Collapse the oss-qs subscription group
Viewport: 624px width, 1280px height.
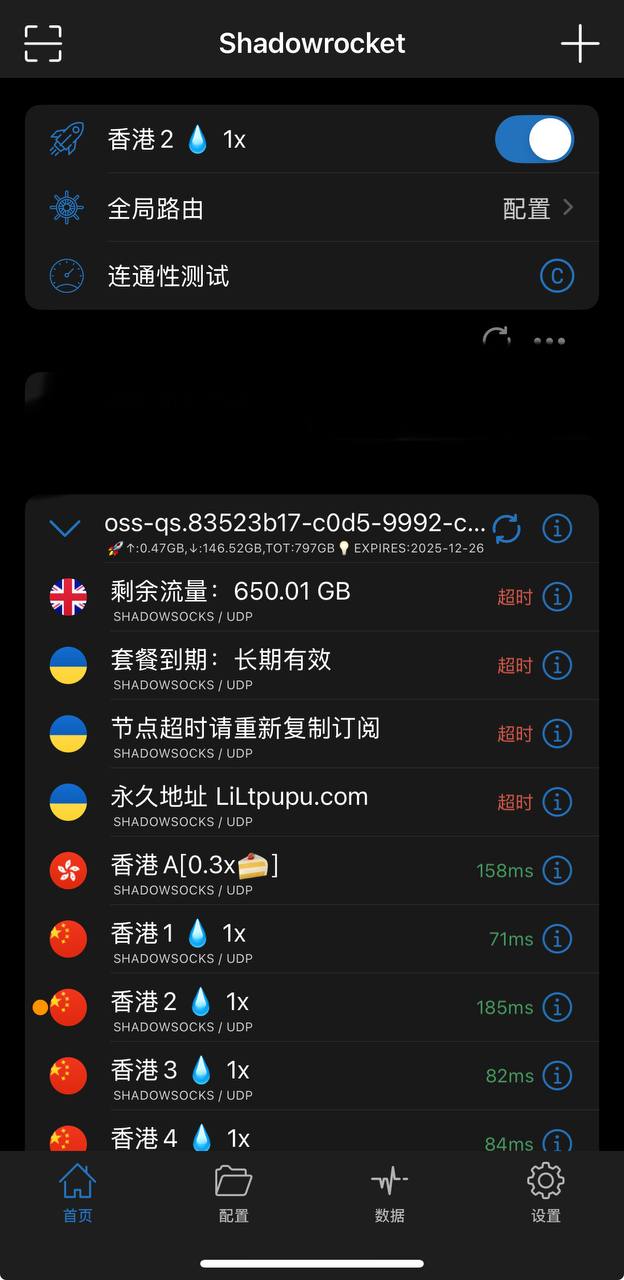[65, 527]
